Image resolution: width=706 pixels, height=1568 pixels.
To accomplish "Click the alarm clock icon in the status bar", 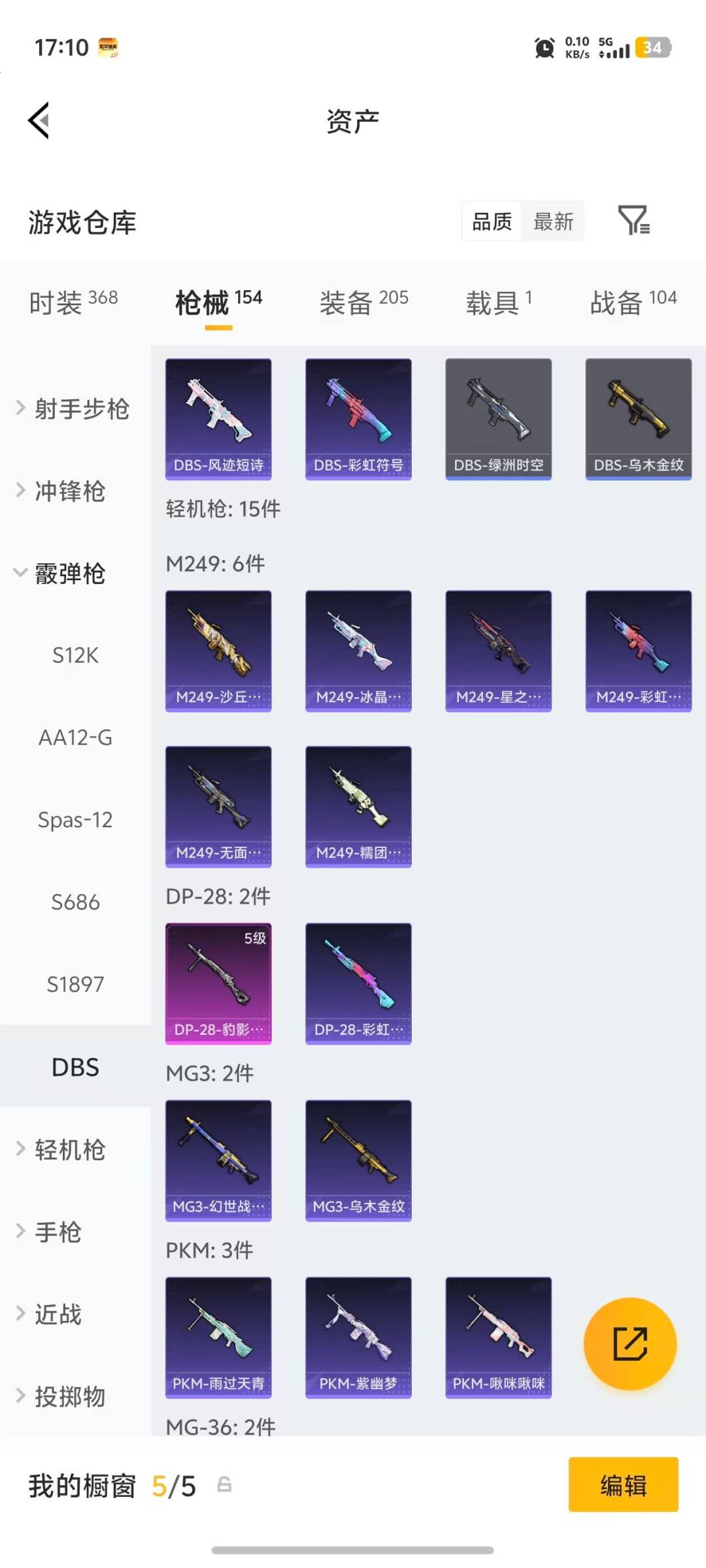I will tap(543, 48).
